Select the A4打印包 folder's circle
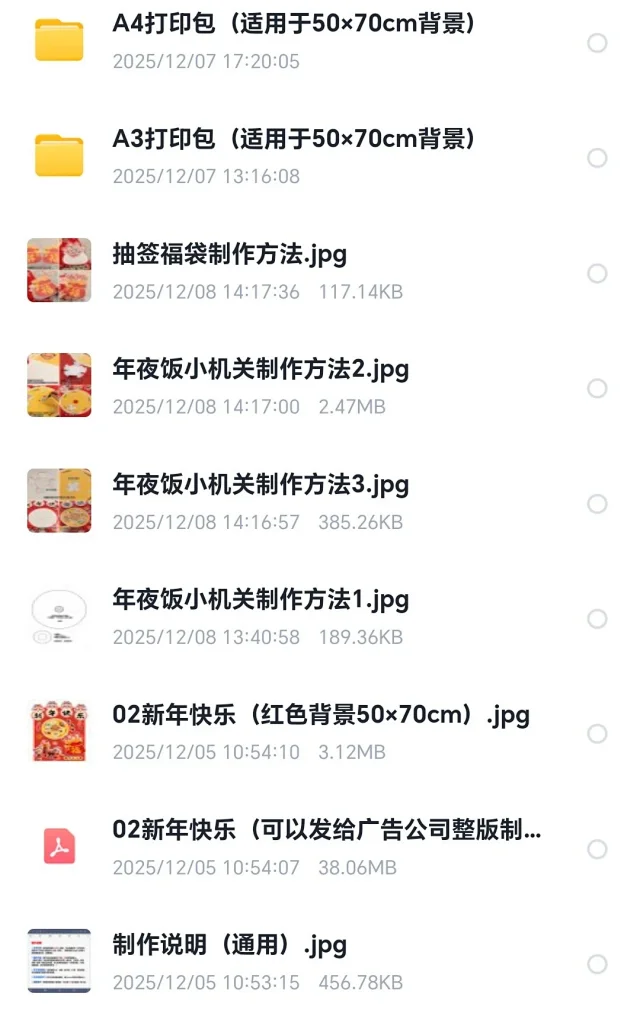Screen dimensions: 640x1013 click(x=597, y=43)
